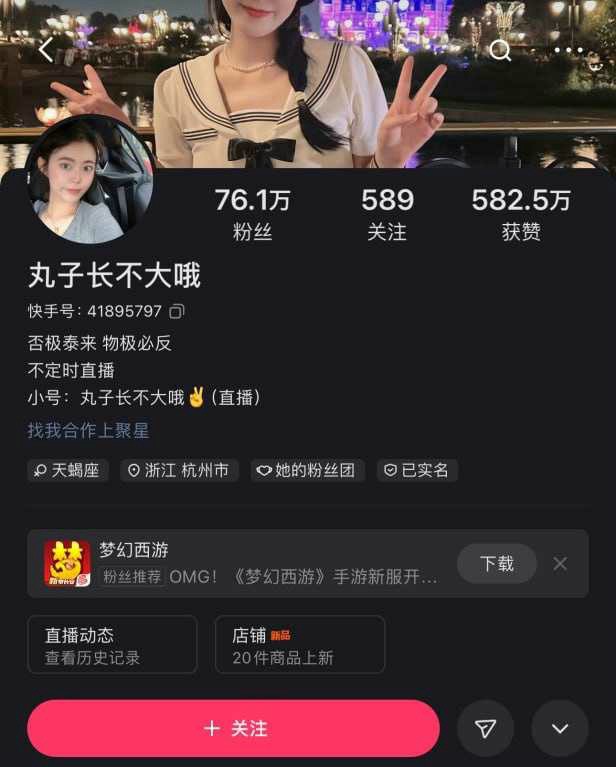Image resolution: width=616 pixels, height=767 pixels.
Task: Copy the 快手号 41895797
Action: [x=177, y=311]
